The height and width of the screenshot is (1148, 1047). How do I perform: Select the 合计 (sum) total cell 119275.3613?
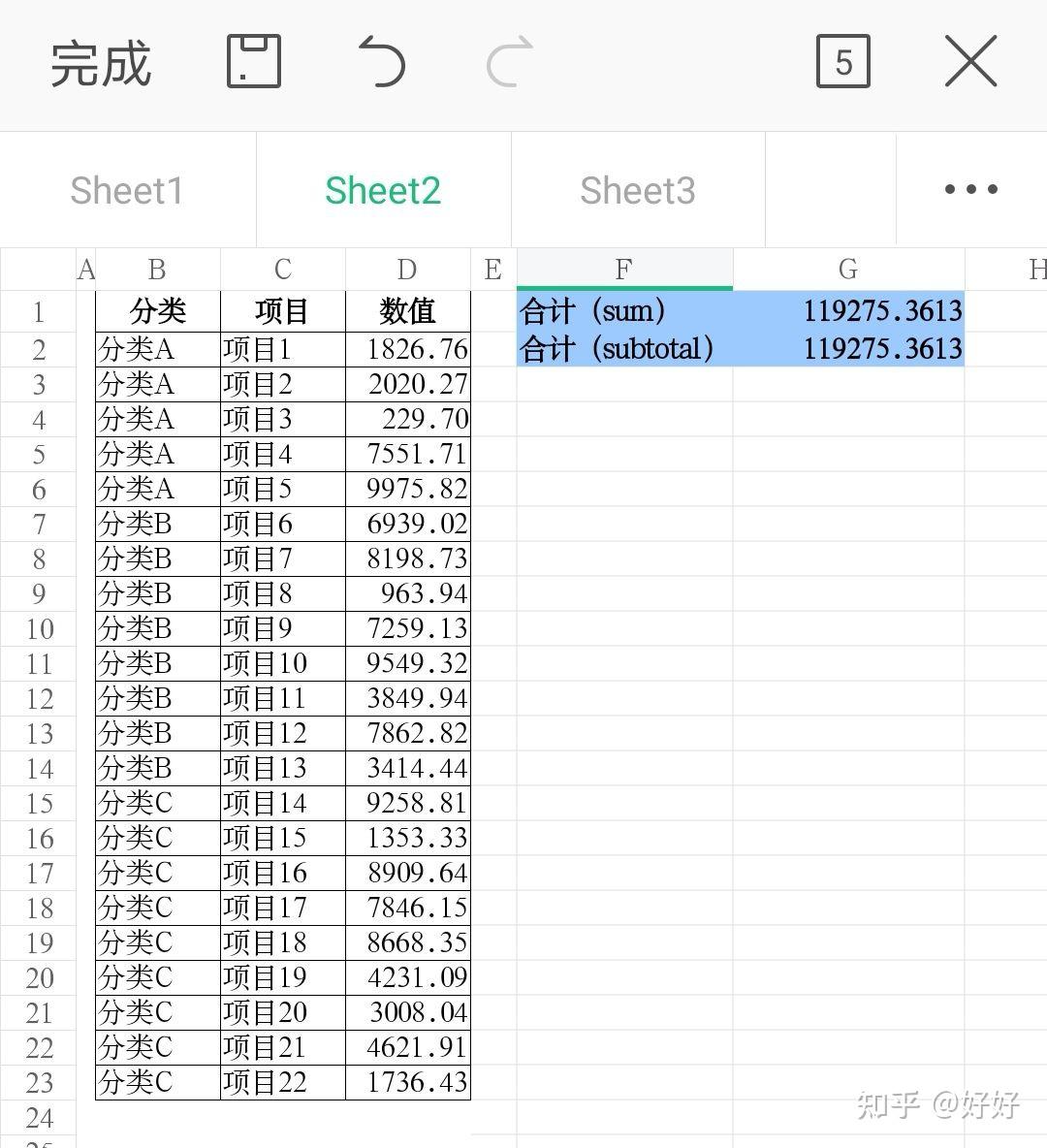(x=848, y=311)
